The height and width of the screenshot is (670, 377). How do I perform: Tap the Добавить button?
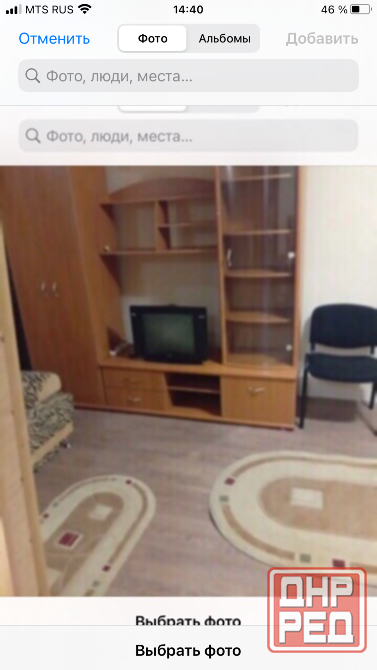pos(322,38)
